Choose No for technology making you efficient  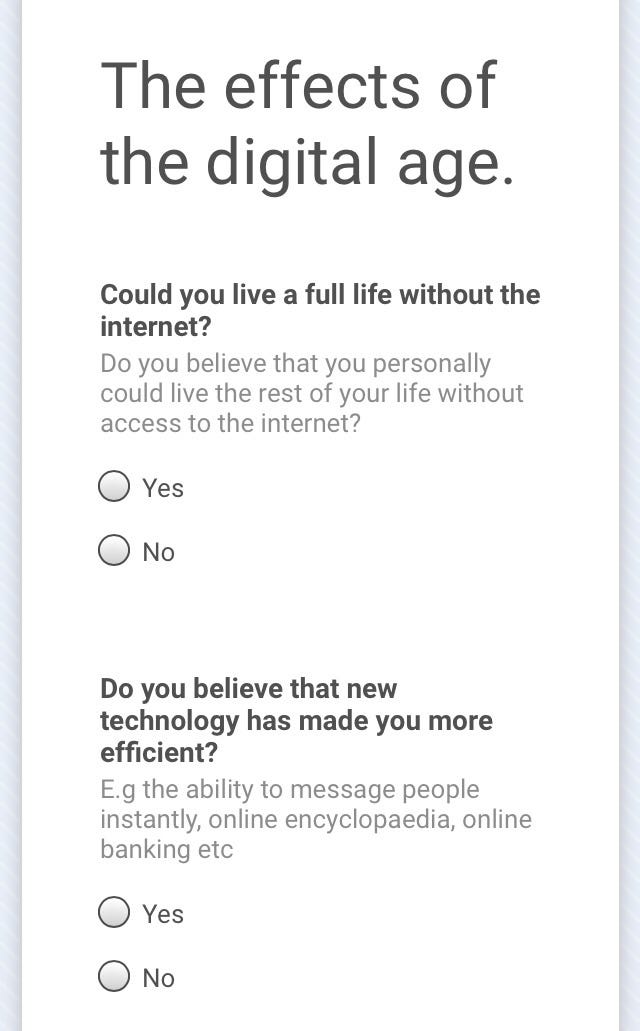coord(114,977)
